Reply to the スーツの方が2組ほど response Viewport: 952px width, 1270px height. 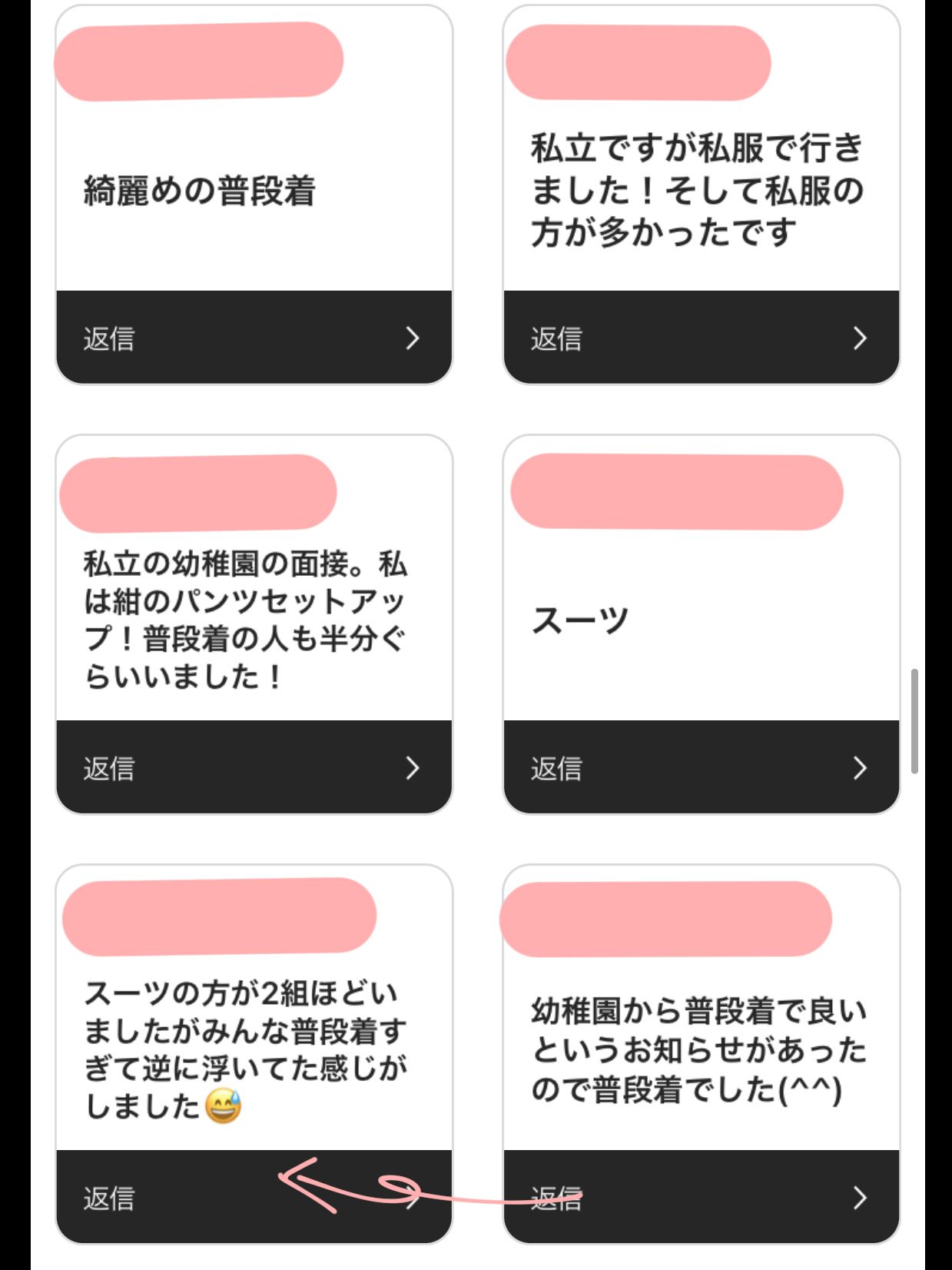(x=254, y=1197)
